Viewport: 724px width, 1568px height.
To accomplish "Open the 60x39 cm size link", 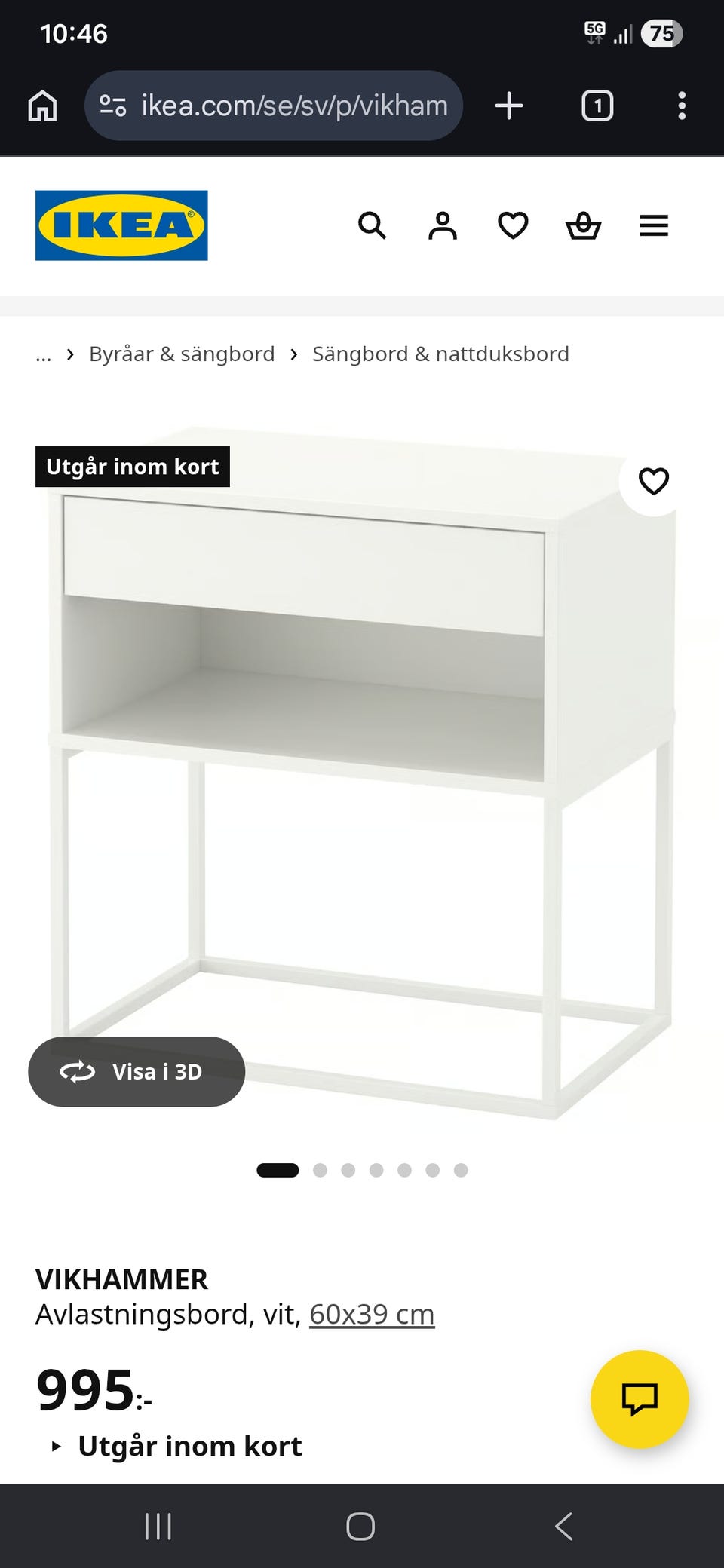I will (371, 1313).
